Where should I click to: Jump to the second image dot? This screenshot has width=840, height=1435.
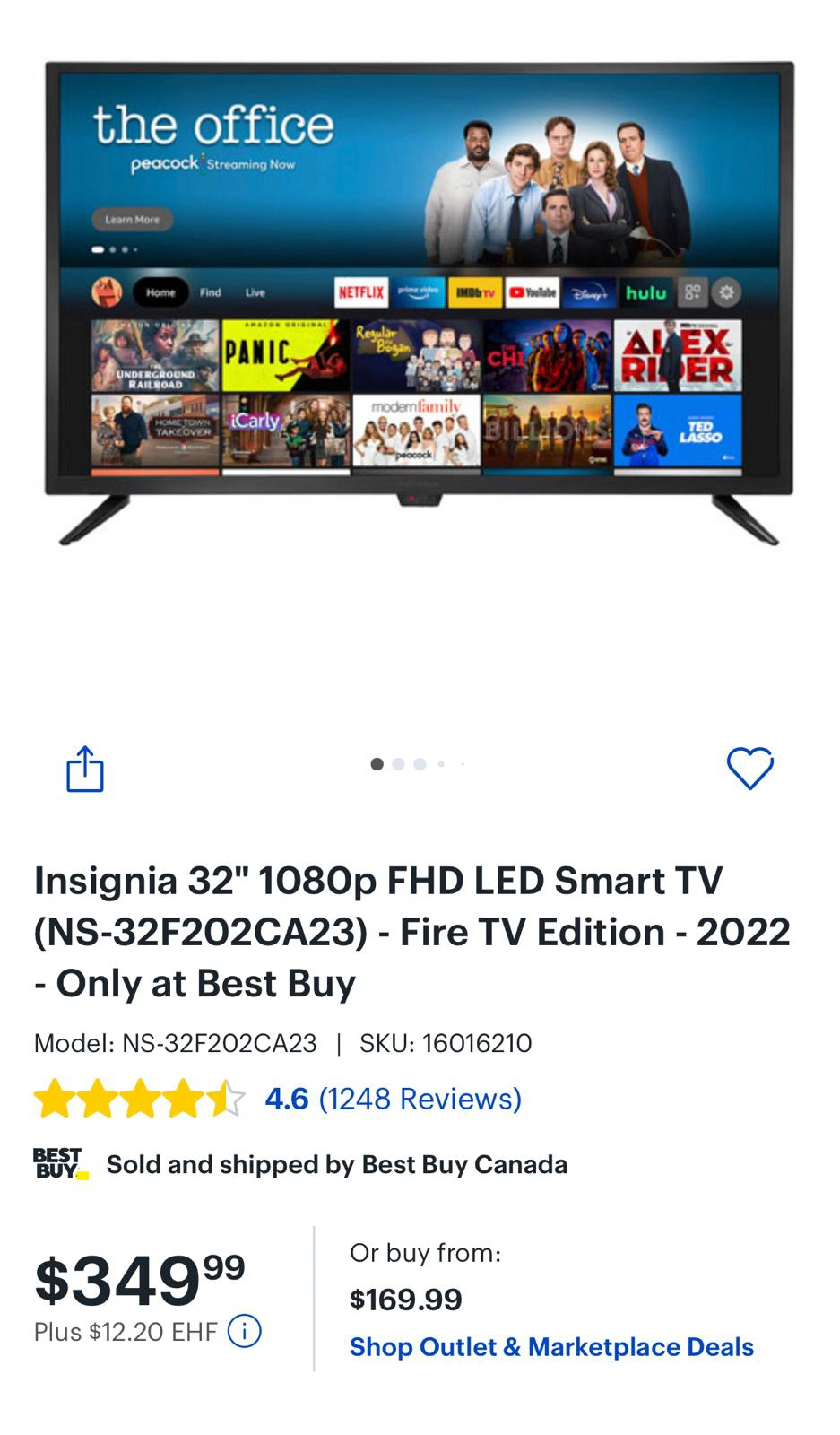[x=398, y=764]
